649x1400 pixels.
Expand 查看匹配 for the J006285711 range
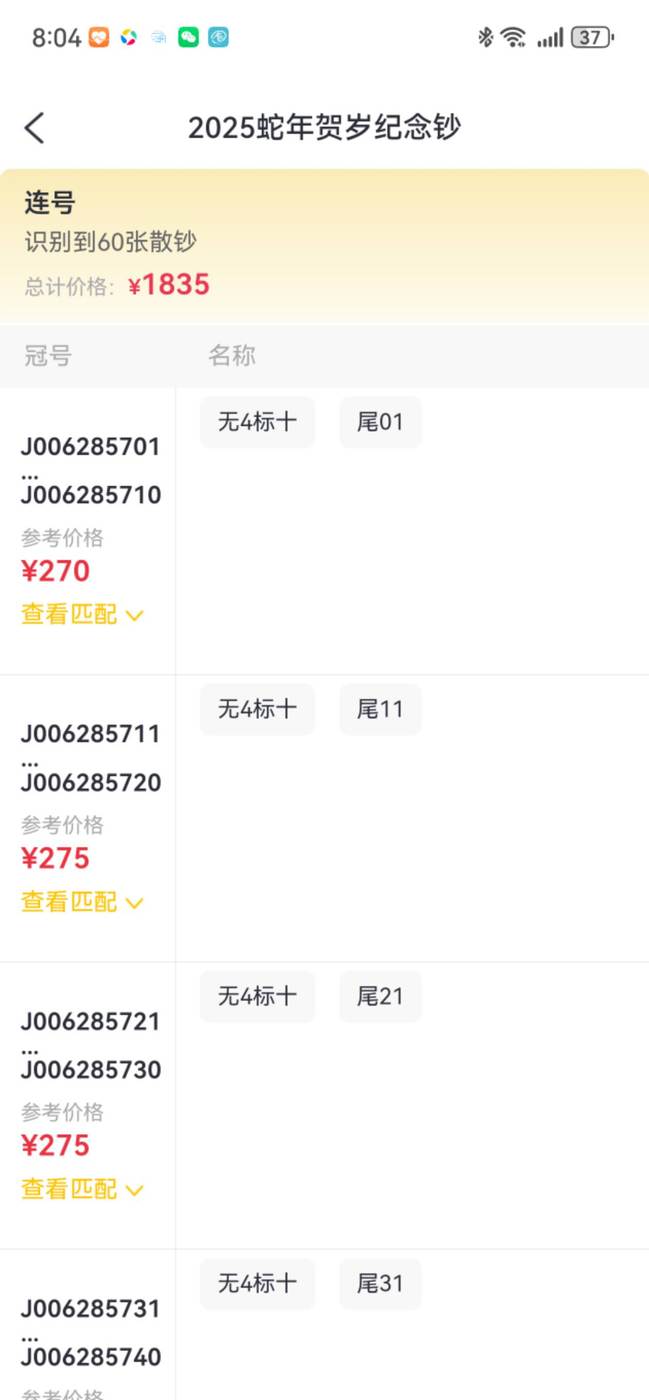click(x=83, y=902)
